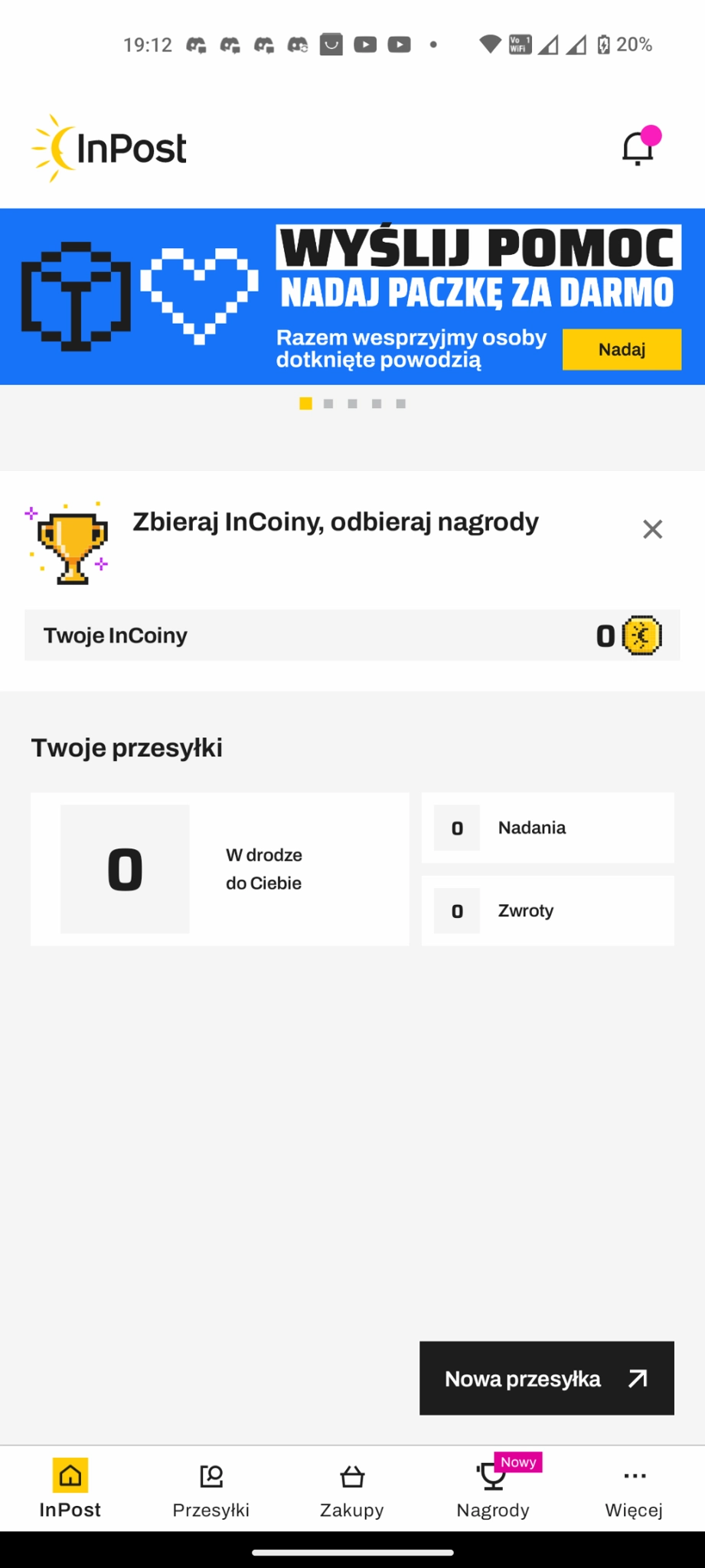Tap the yellow Nadaj button on the banner

click(x=621, y=350)
